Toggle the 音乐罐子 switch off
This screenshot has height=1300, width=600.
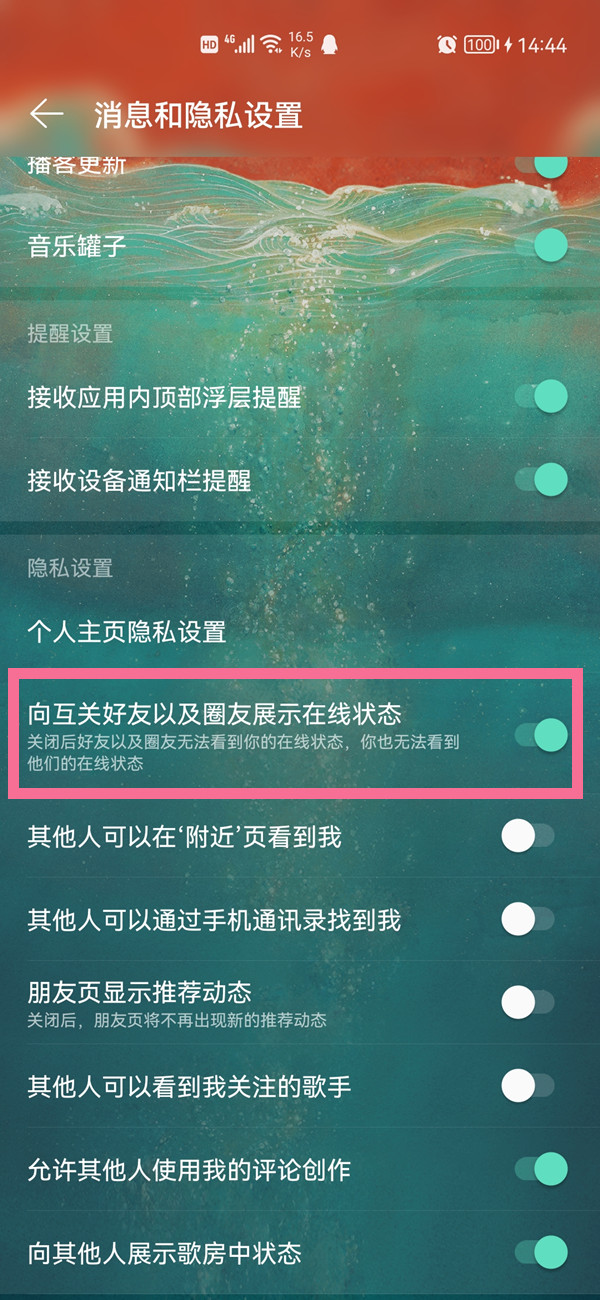coord(541,245)
